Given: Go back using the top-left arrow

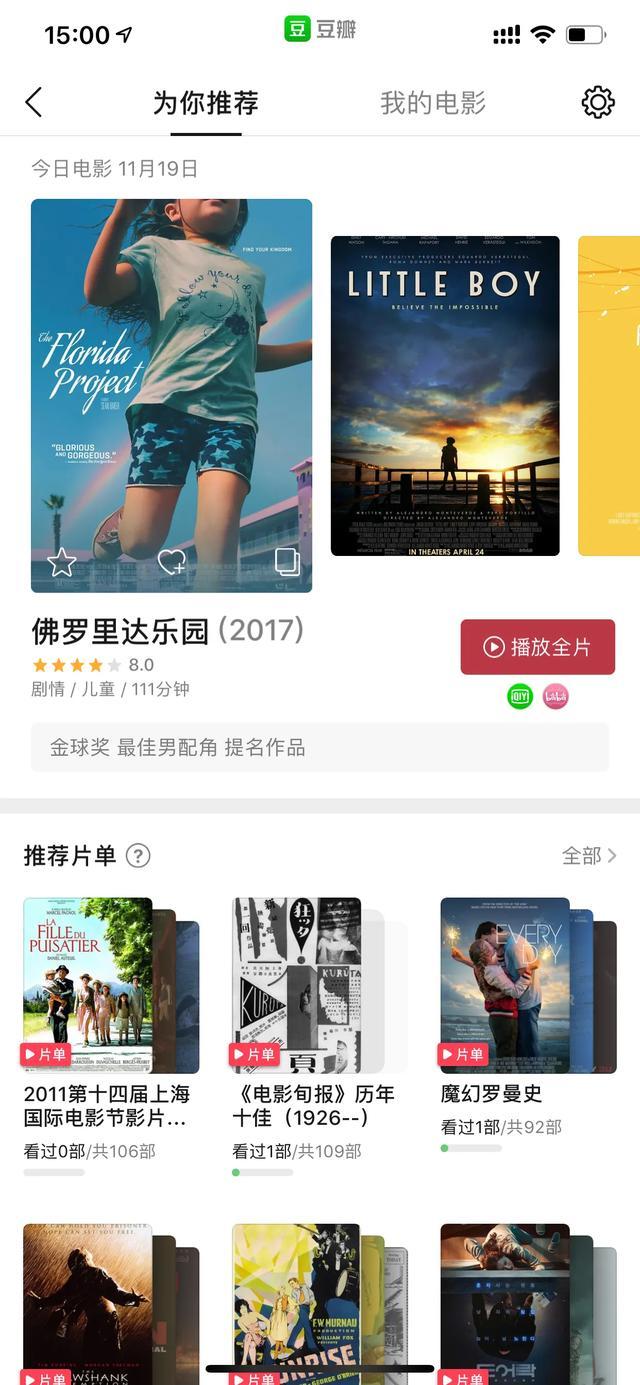Looking at the screenshot, I should [x=34, y=102].
